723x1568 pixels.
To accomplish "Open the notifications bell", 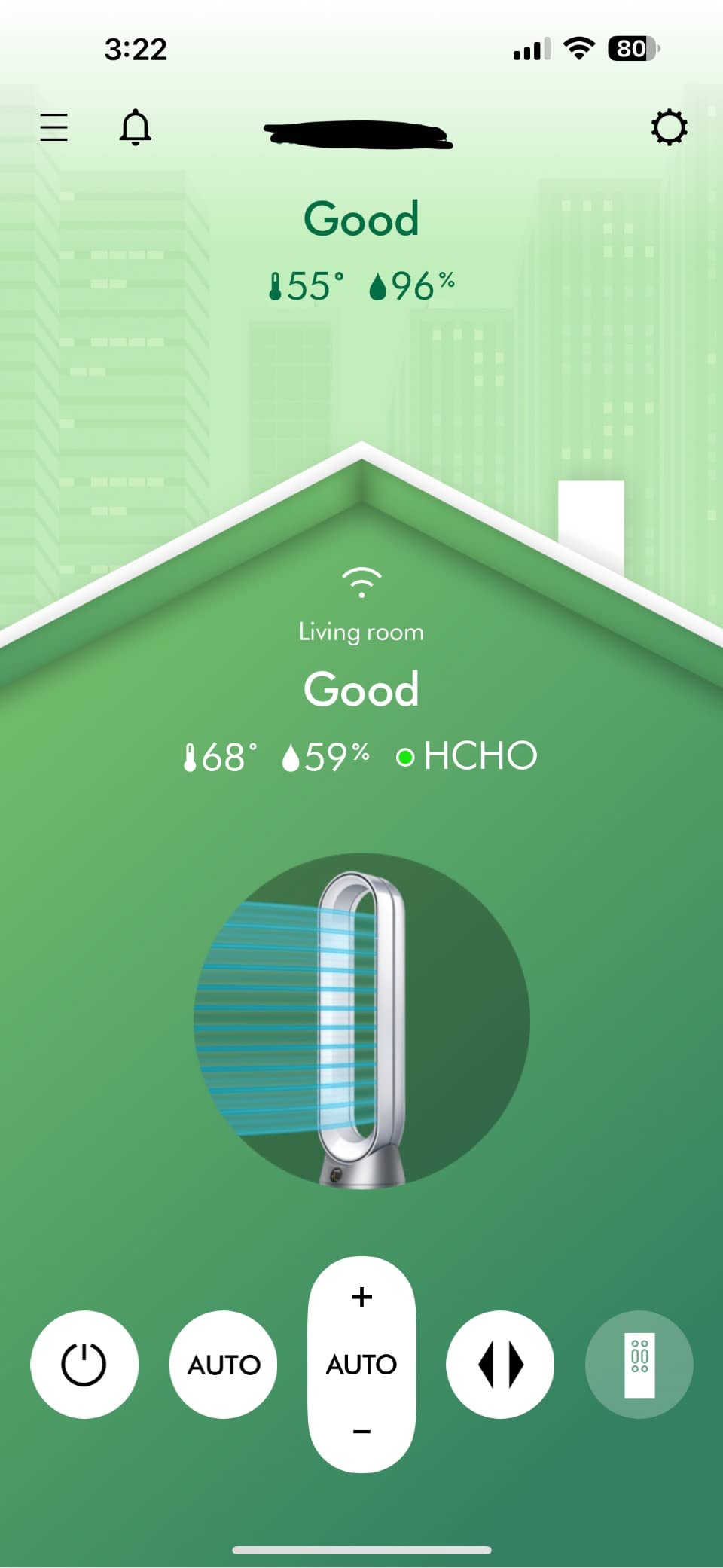I will (136, 127).
